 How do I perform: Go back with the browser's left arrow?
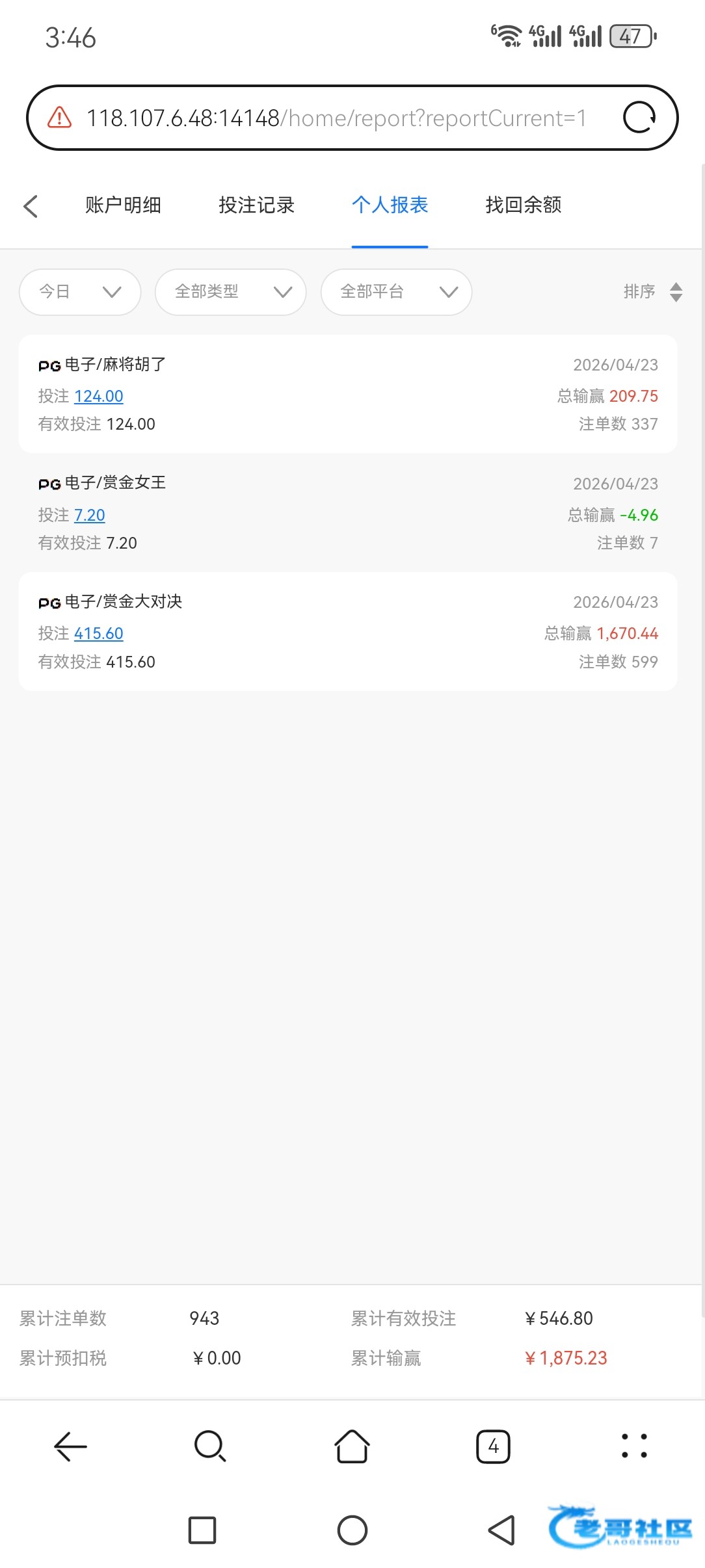[x=70, y=1446]
